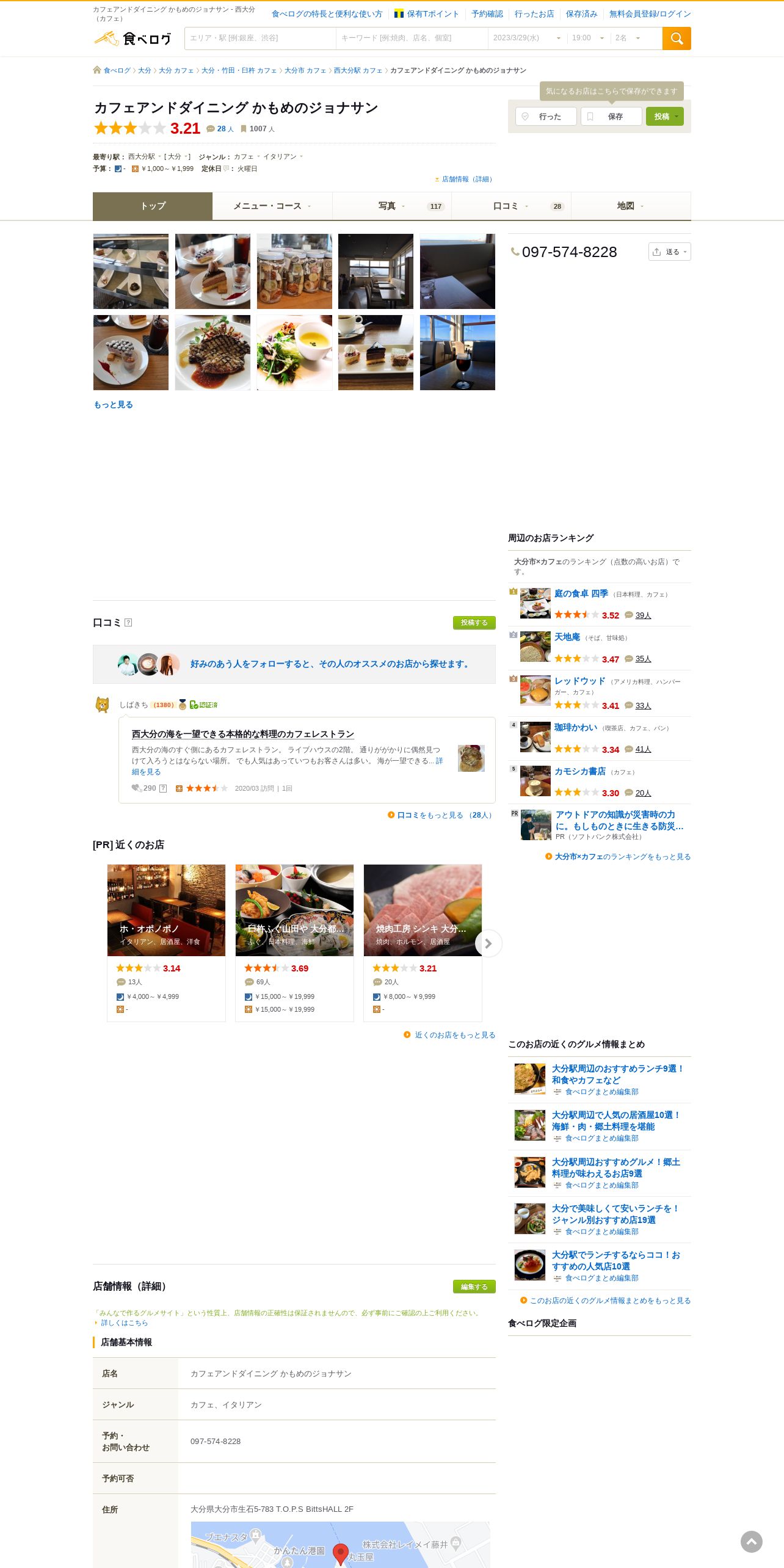The image size is (784, 1568).
Task: Switch to the メニュー・コース tab
Action: point(272,206)
